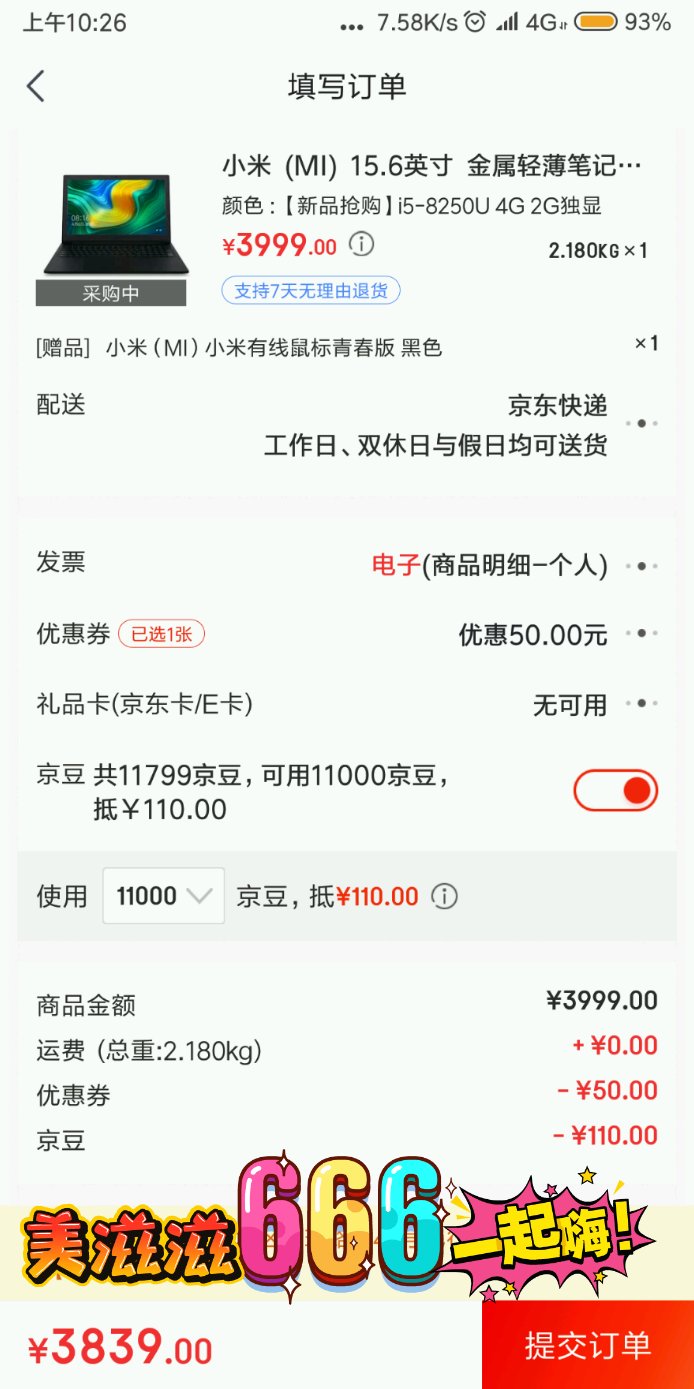This screenshot has height=1389, width=694.
Task: Tap the info icon next to 抵¥110.00
Action: pyautogui.click(x=444, y=896)
